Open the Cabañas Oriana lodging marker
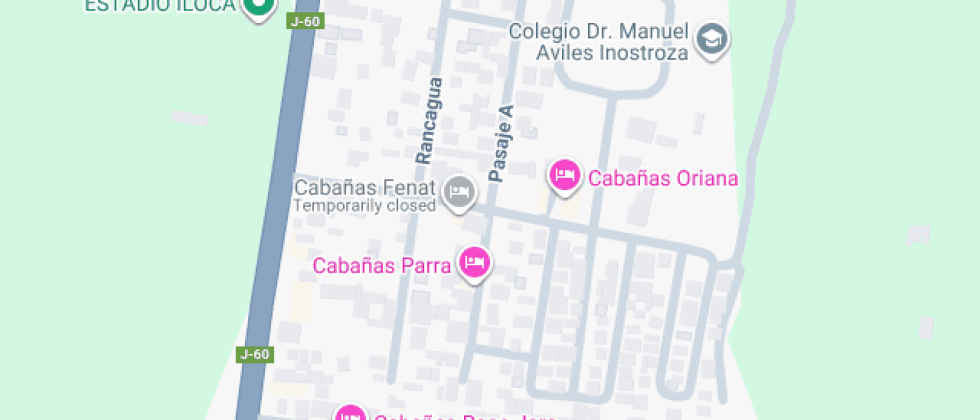 (565, 177)
